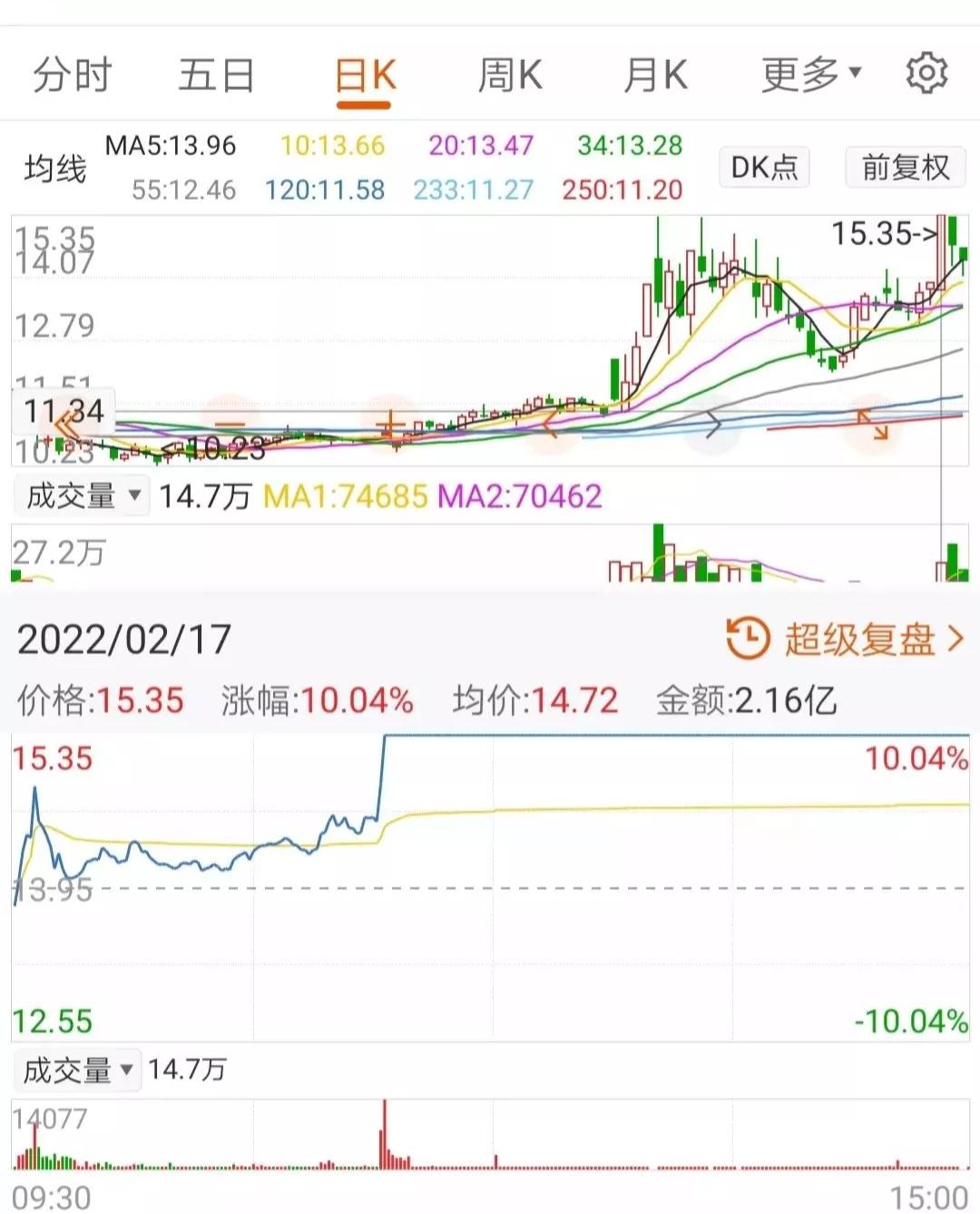Open the 超级复盘 review link

pyautogui.click(x=862, y=638)
